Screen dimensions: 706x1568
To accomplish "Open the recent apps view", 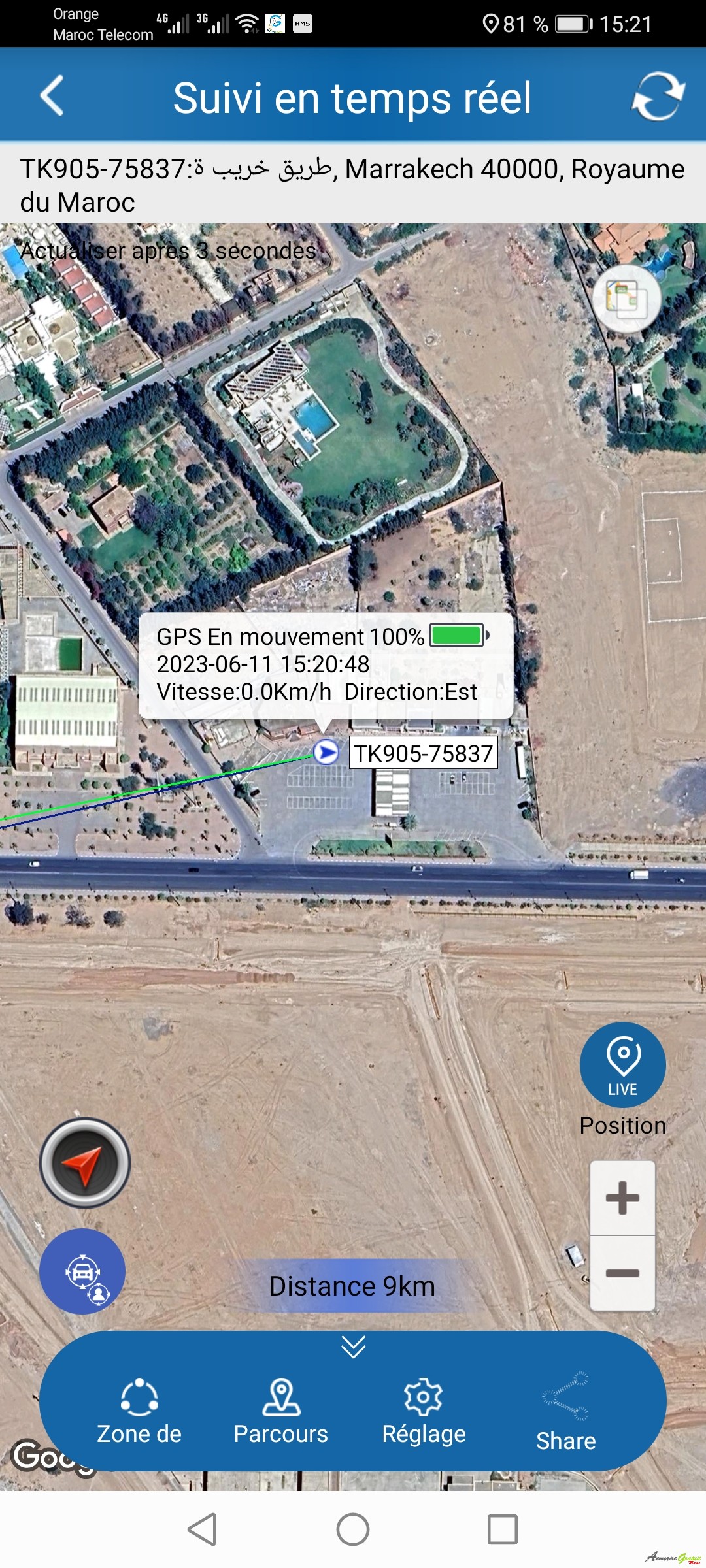I will pos(503,1529).
